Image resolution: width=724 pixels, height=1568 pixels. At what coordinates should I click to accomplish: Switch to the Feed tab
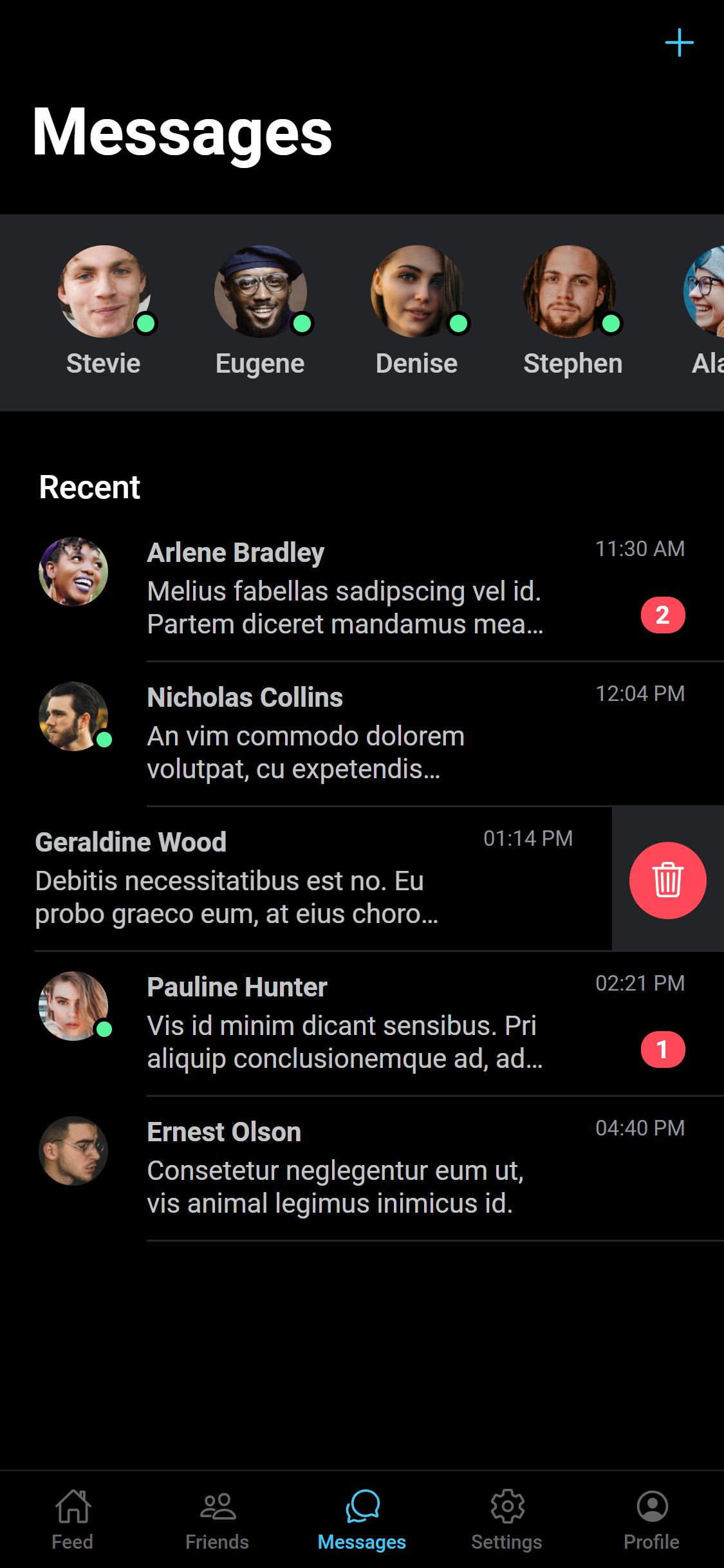[72, 1519]
